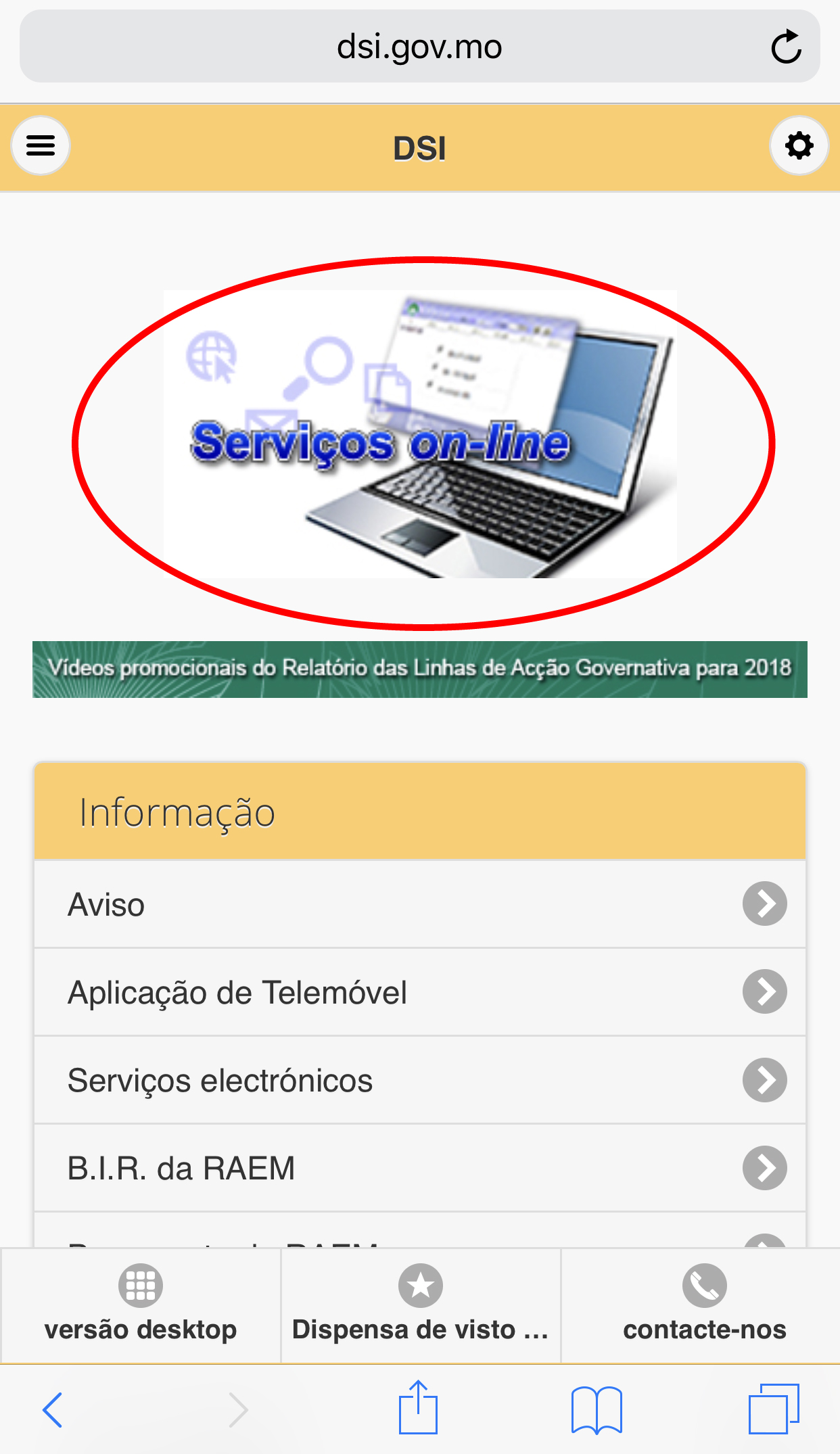The width and height of the screenshot is (840, 1454).
Task: Tap the dsi.gov.mo address bar
Action: [x=419, y=47]
